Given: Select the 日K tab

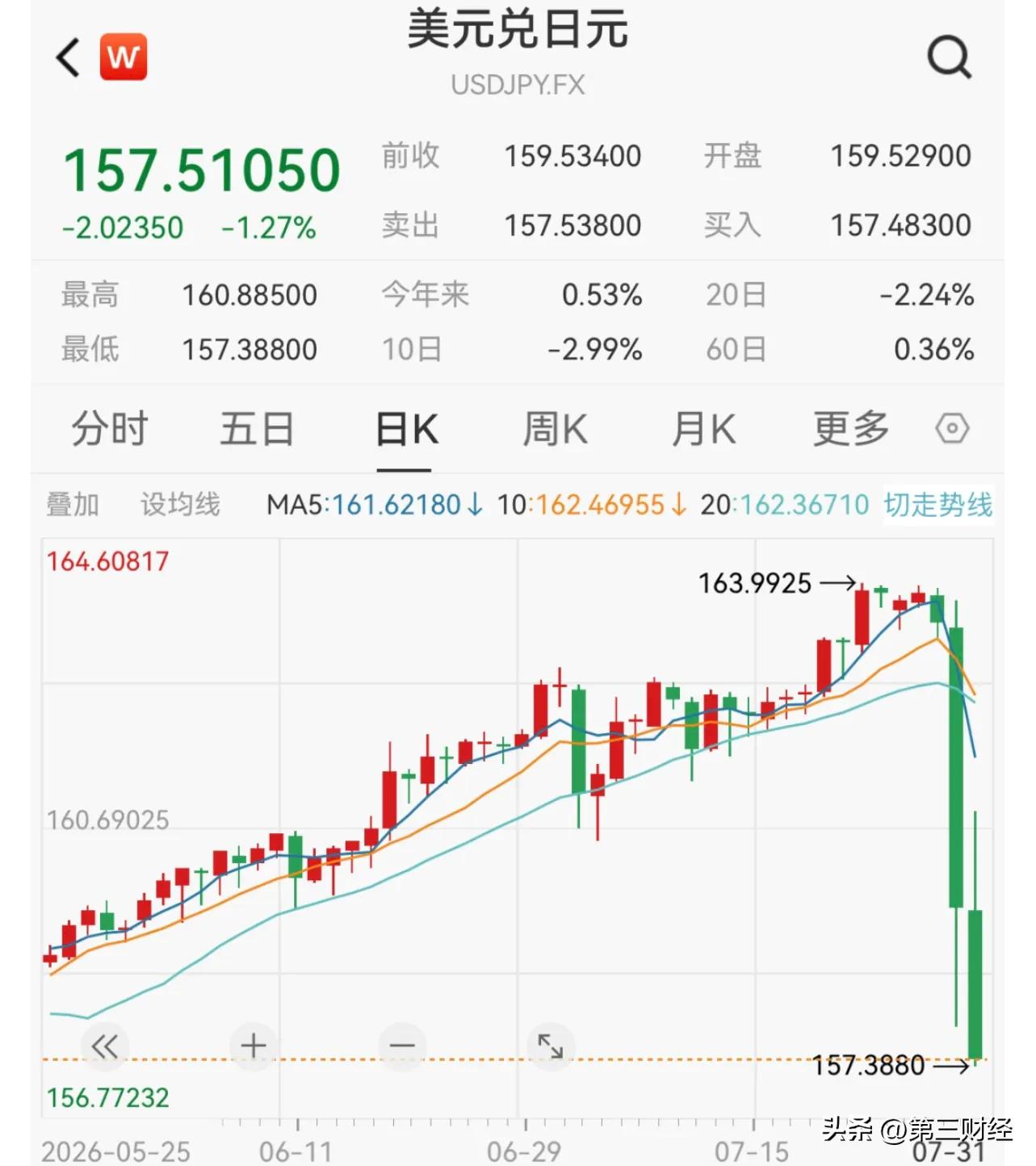Looking at the screenshot, I should coord(407,429).
